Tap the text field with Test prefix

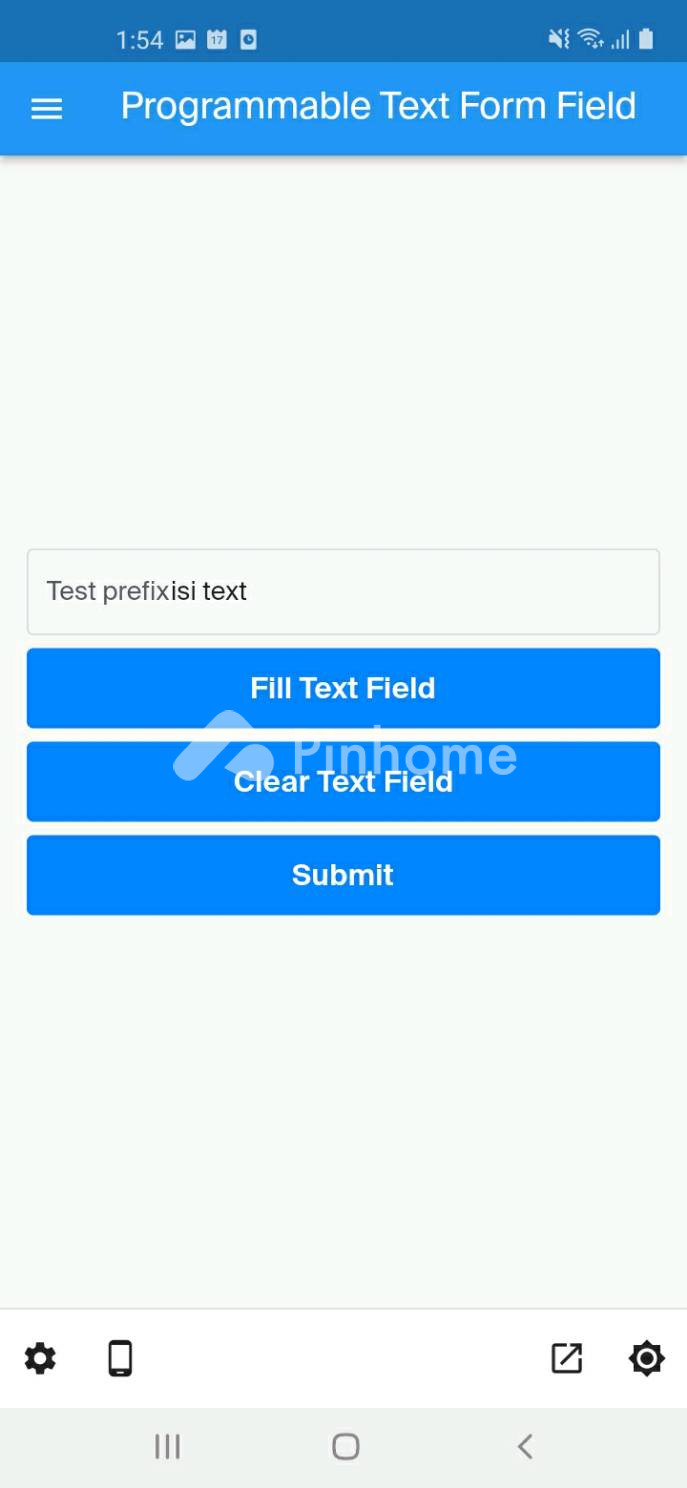(343, 591)
